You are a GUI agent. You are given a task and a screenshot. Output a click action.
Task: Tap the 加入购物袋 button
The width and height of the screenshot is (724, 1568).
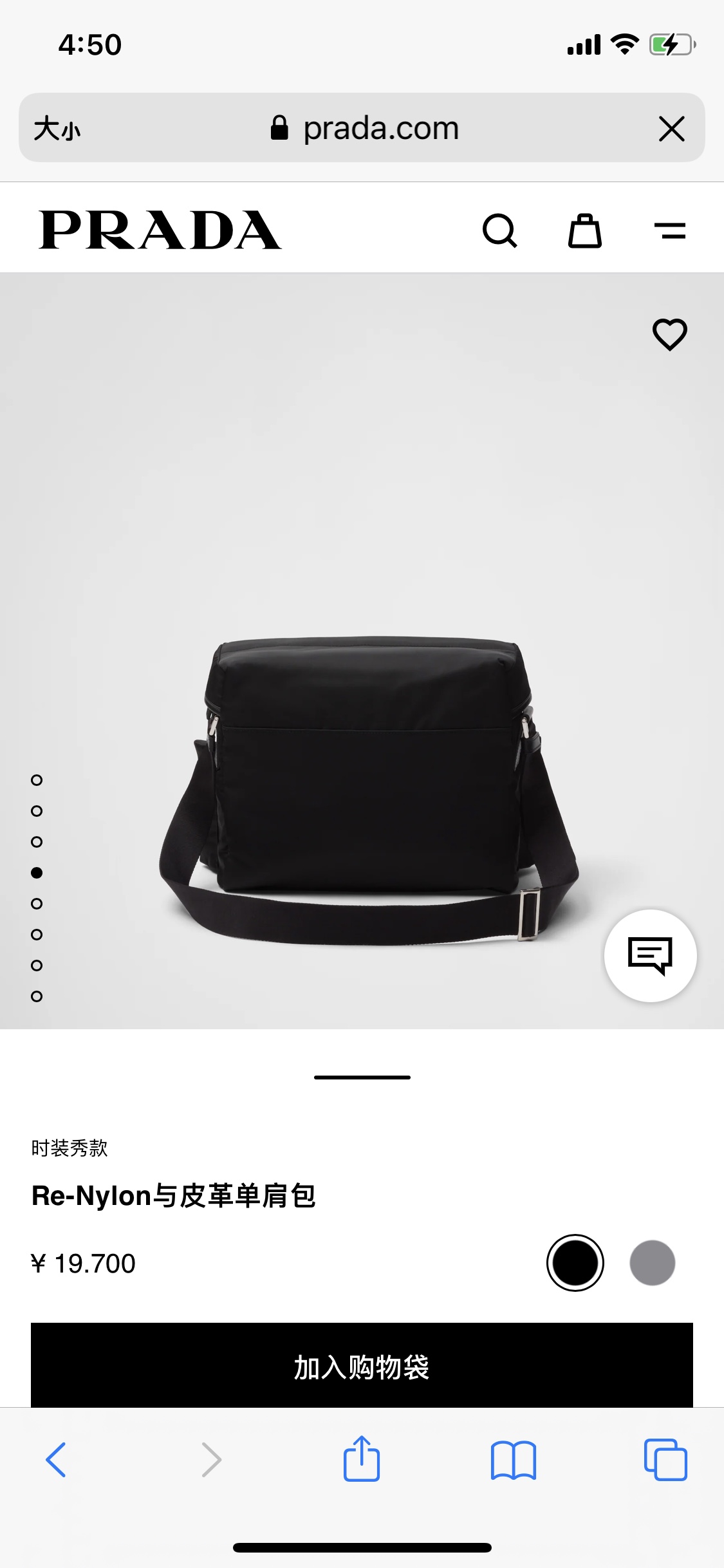tap(362, 1366)
